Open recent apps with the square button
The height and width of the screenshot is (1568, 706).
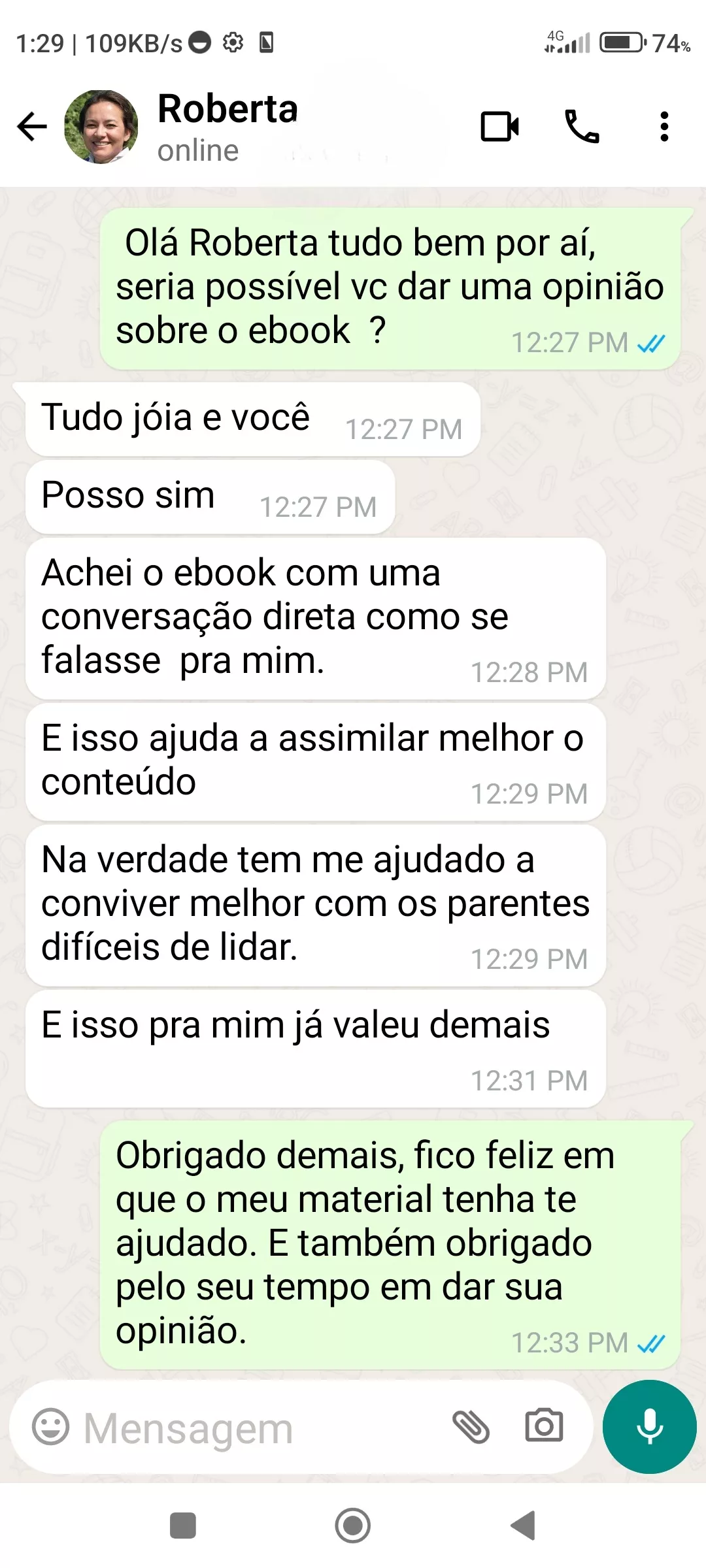[x=183, y=1526]
